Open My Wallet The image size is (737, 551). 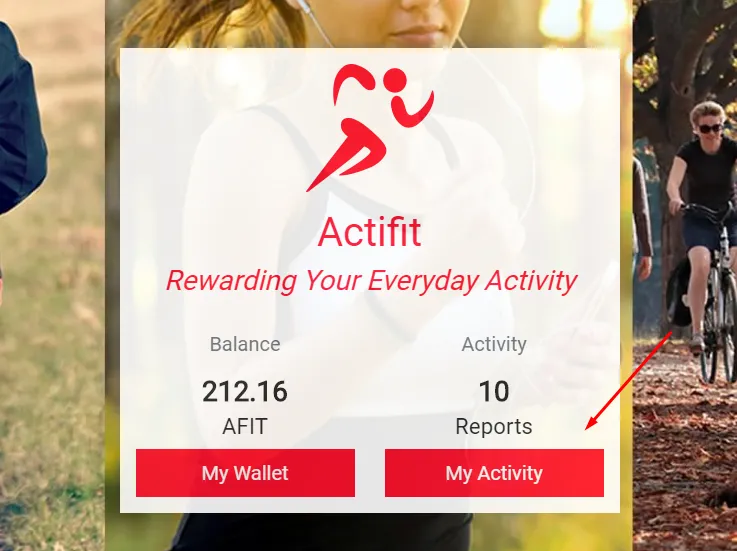coord(245,473)
